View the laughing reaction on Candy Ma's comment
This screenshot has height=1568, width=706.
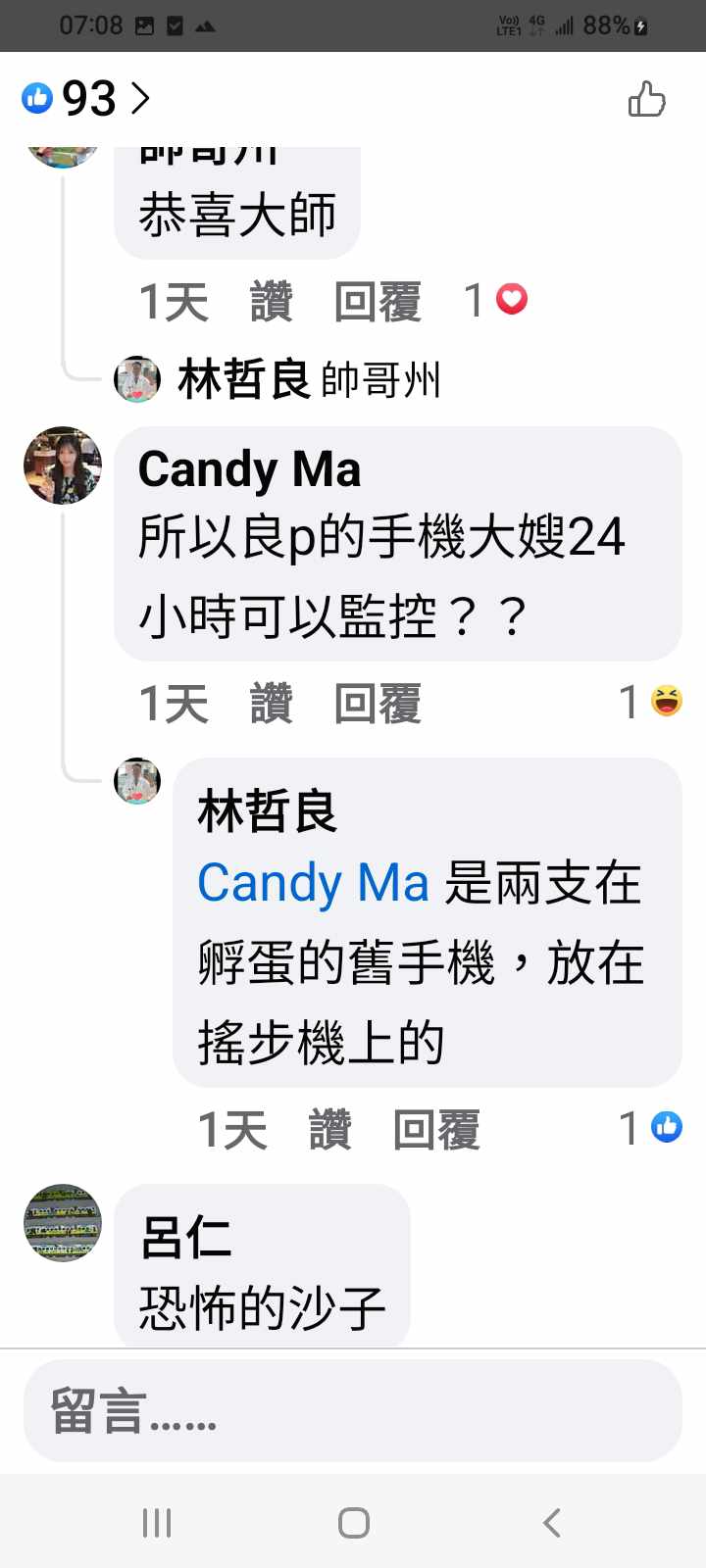(653, 702)
